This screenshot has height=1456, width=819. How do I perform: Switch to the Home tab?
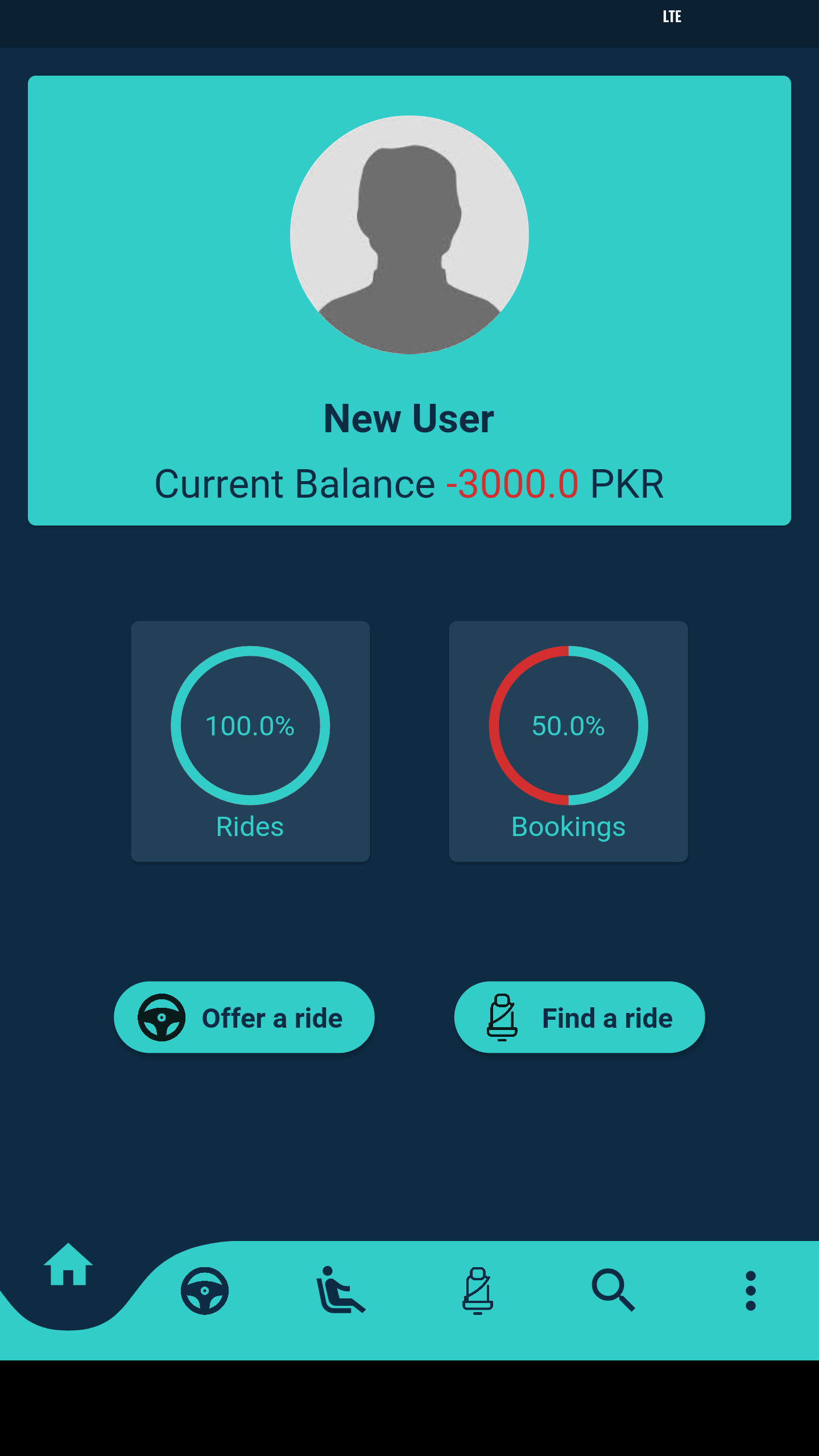[x=68, y=1265]
